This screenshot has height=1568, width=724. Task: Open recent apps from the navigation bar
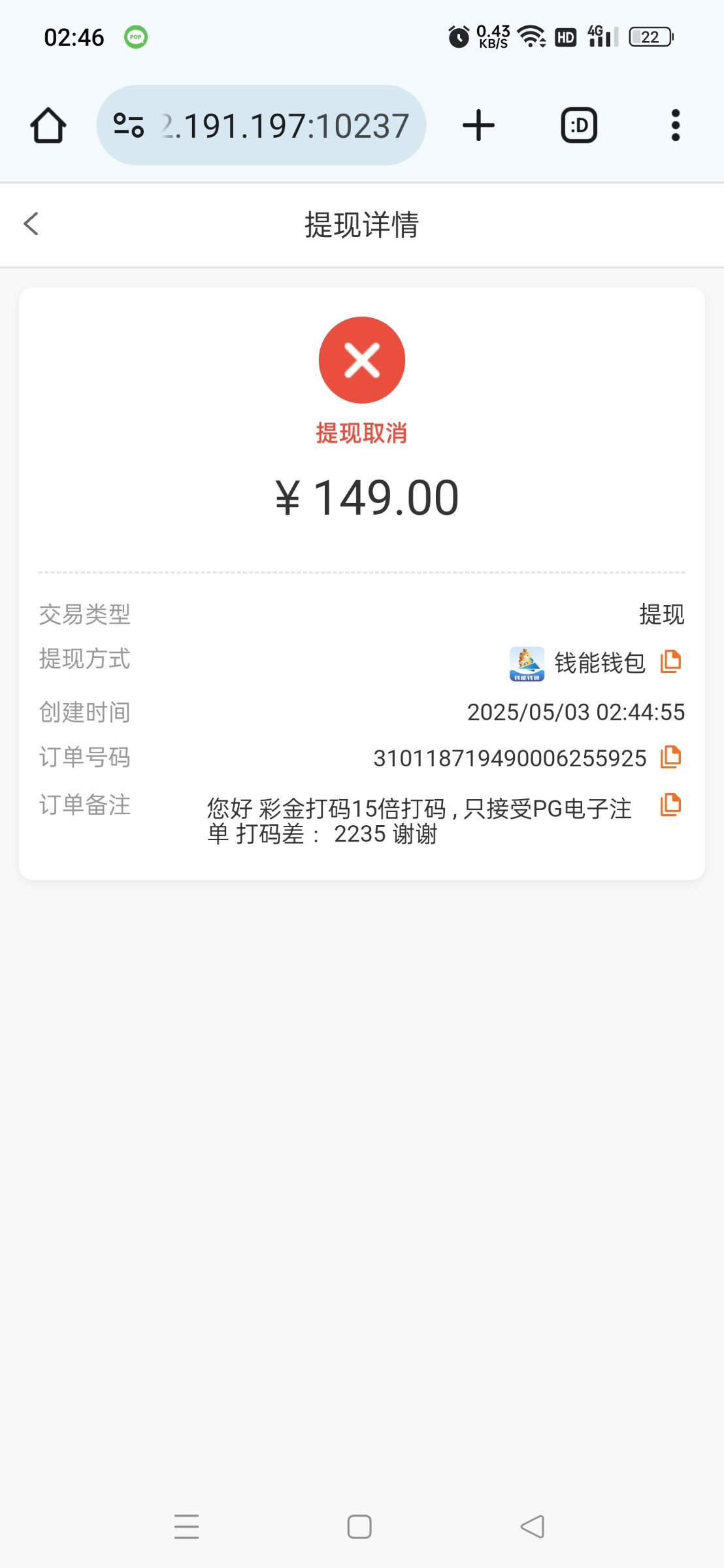pyautogui.click(x=186, y=1527)
